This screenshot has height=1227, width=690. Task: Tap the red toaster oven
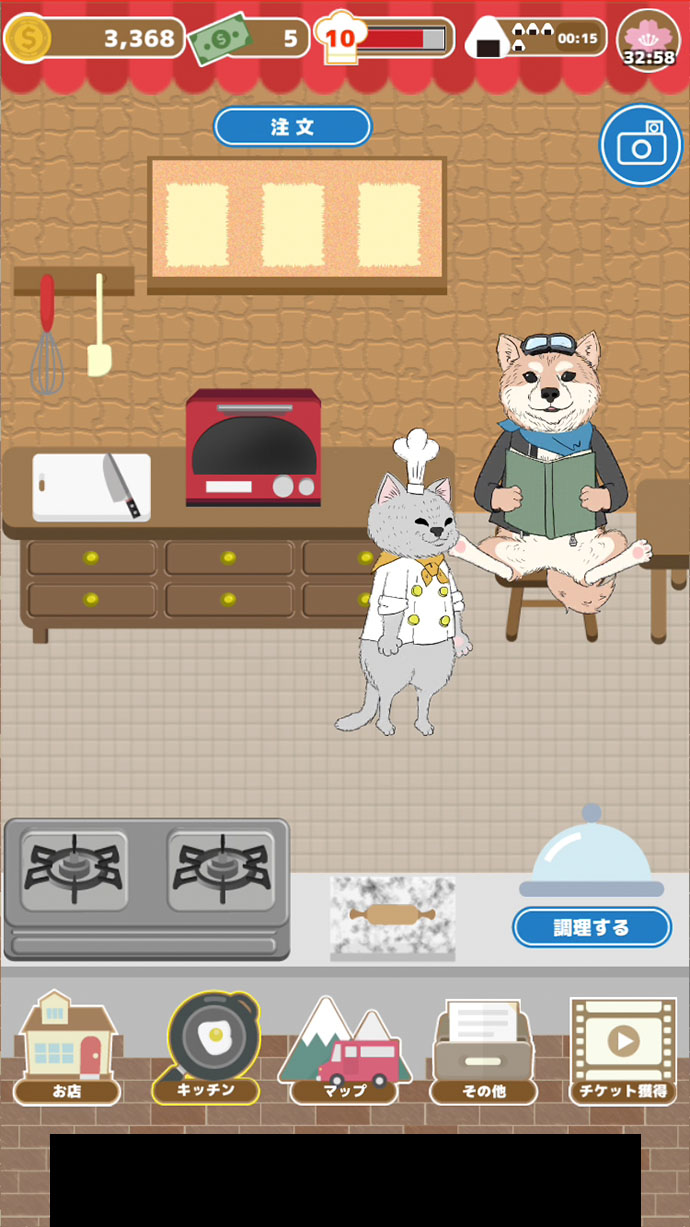tap(253, 448)
